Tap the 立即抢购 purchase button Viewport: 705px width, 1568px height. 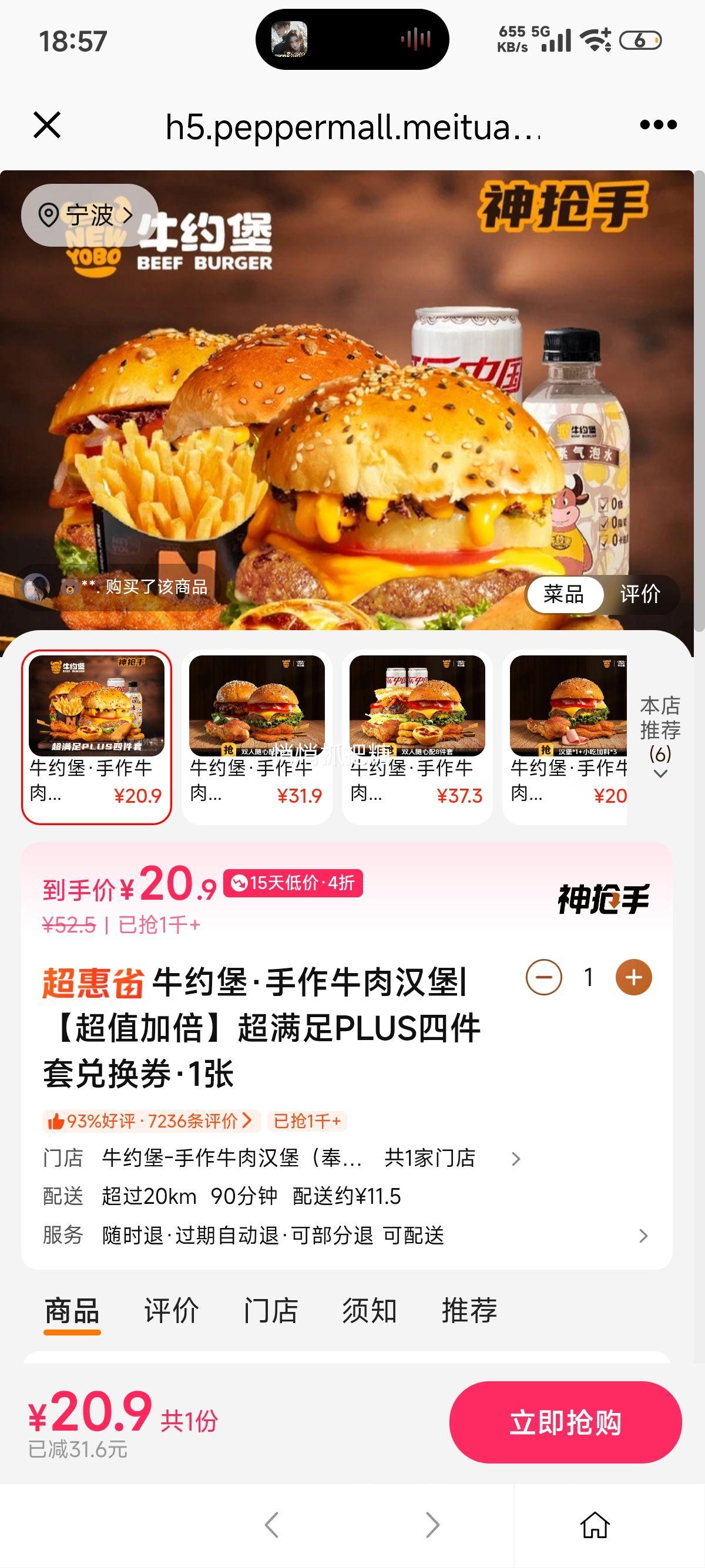566,1422
